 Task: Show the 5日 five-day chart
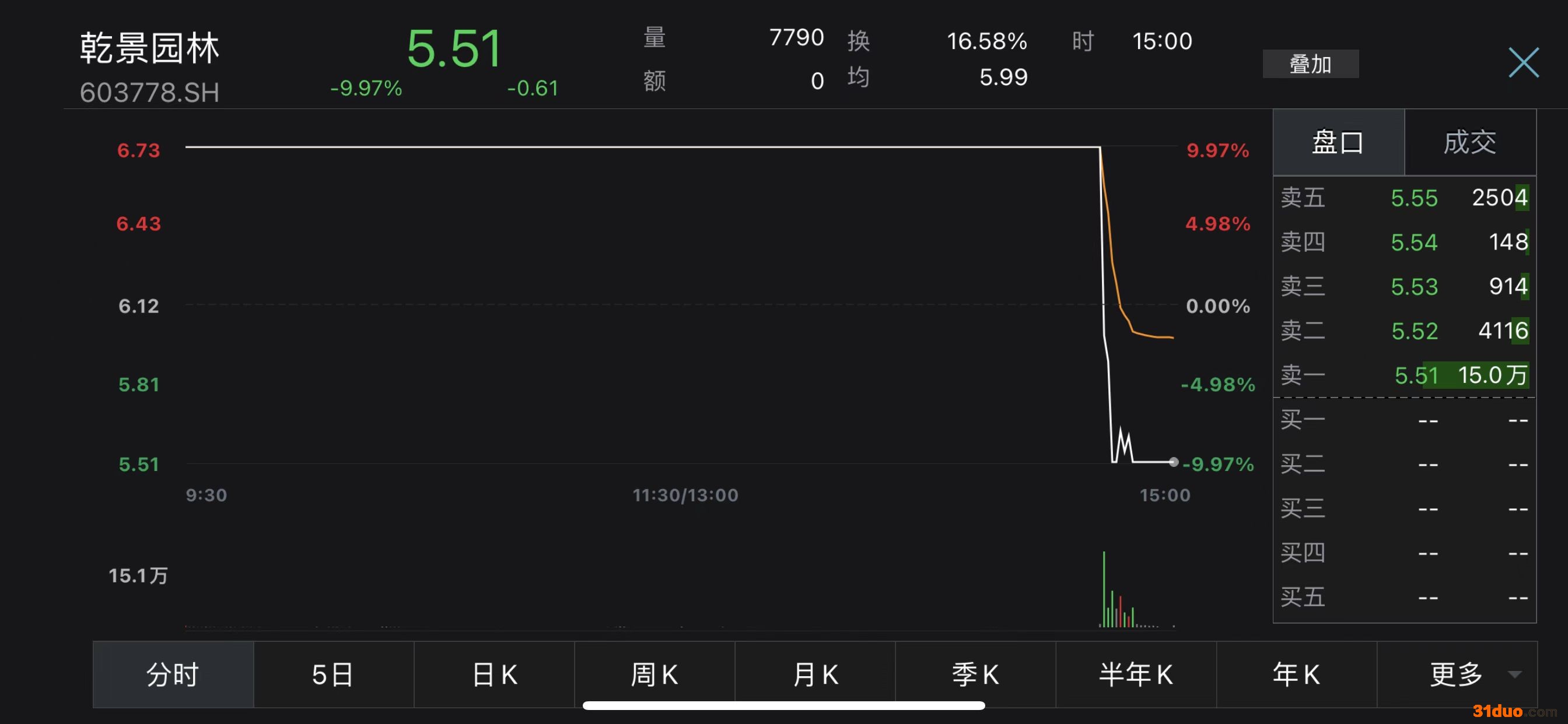[333, 674]
